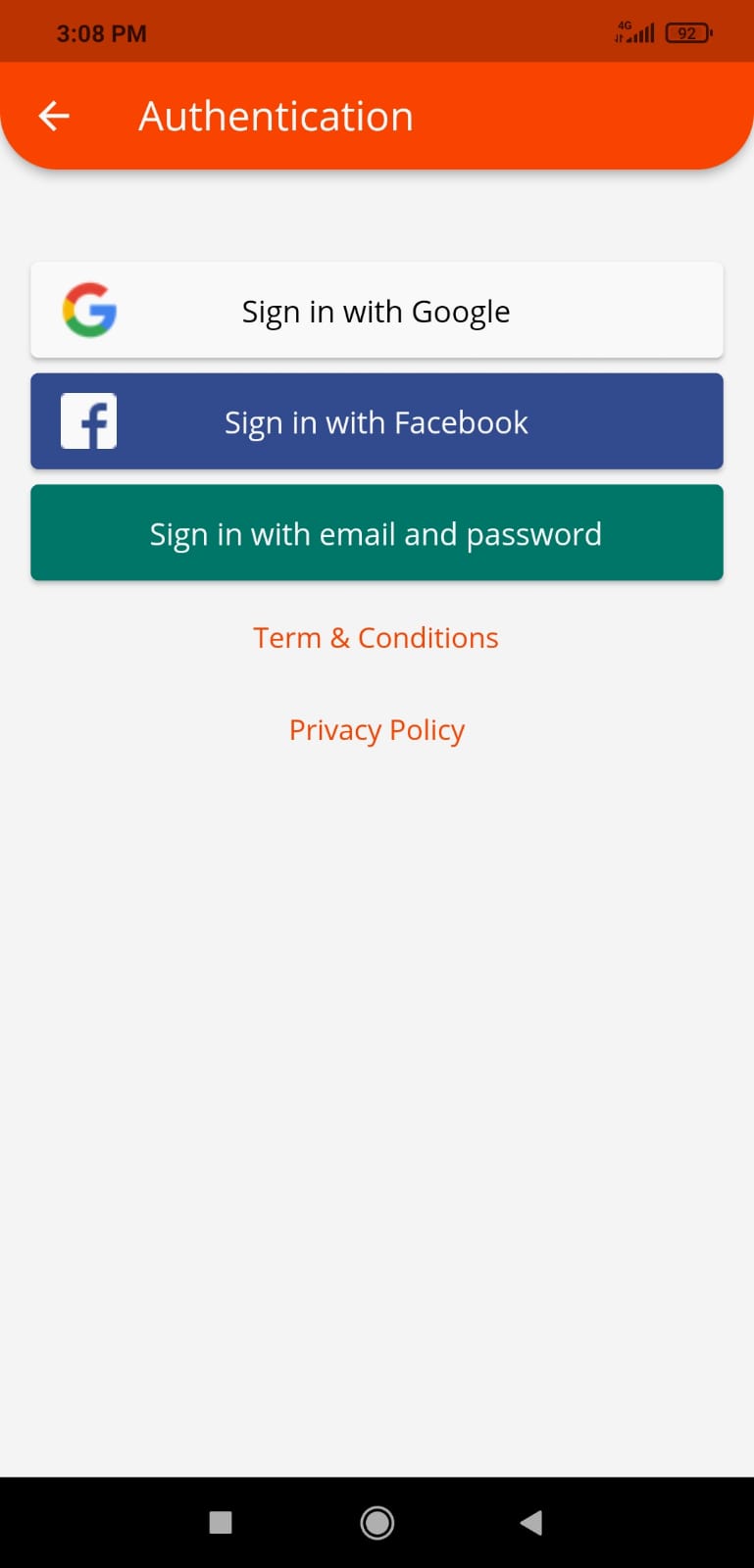Image resolution: width=754 pixels, height=1568 pixels.
Task: Tap the back arrow in the header
Action: tap(54, 115)
